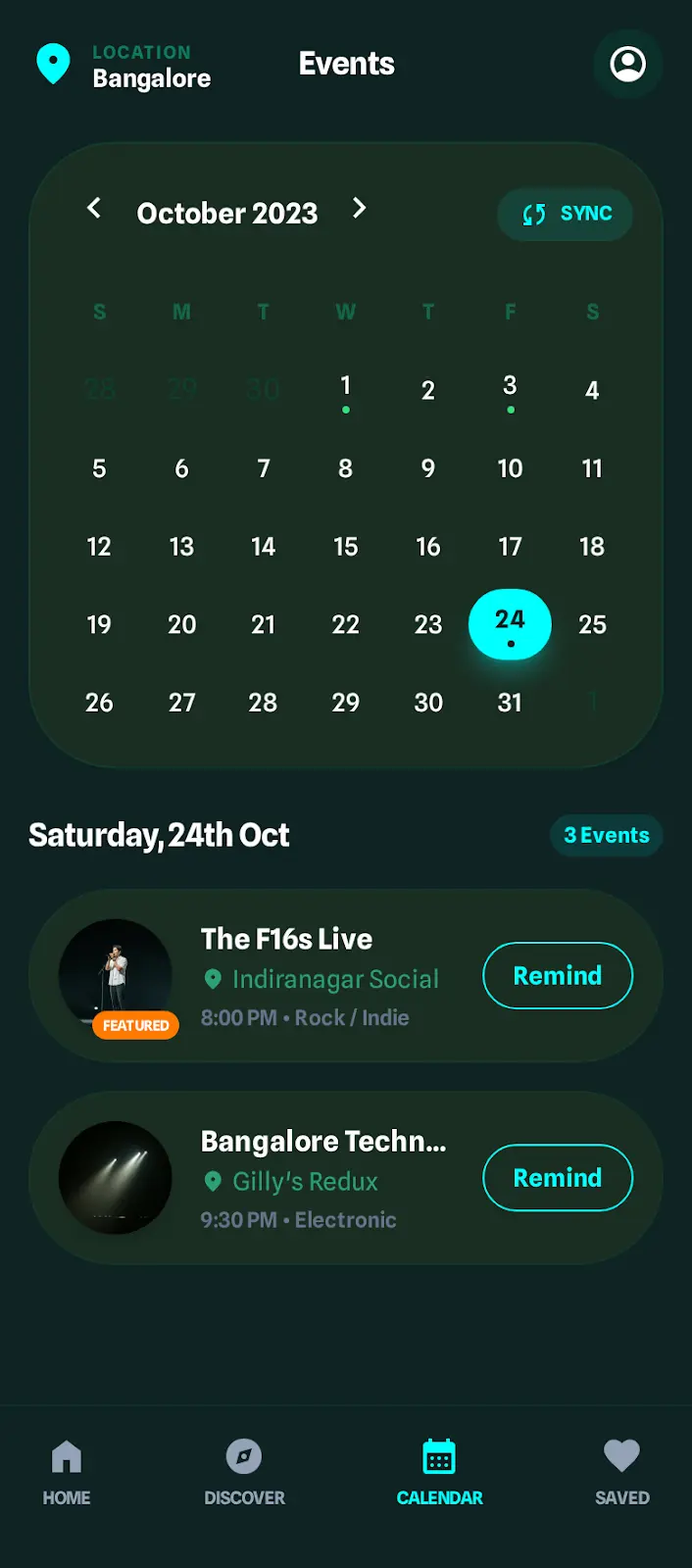The image size is (692, 1568).
Task: Switch to the Discover tab
Action: (x=244, y=1472)
